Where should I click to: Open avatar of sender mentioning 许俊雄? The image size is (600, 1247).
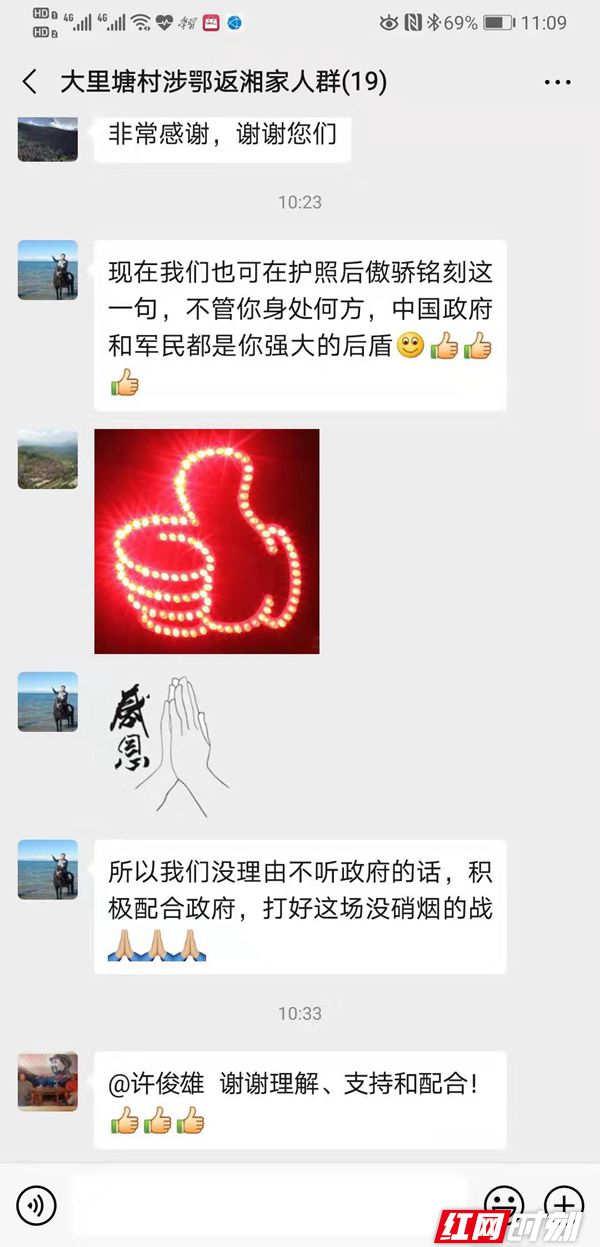[x=47, y=1081]
